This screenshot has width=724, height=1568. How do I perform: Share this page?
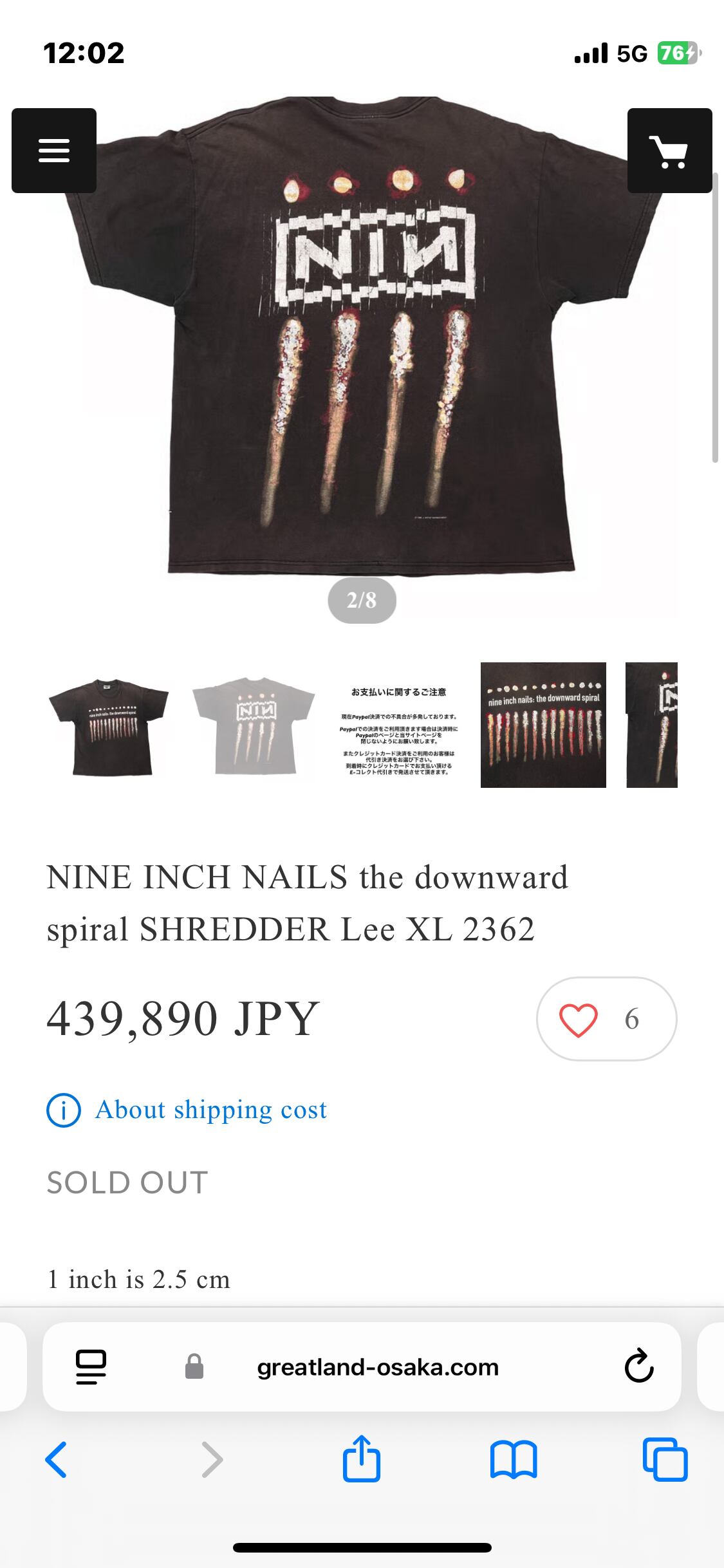click(362, 1460)
